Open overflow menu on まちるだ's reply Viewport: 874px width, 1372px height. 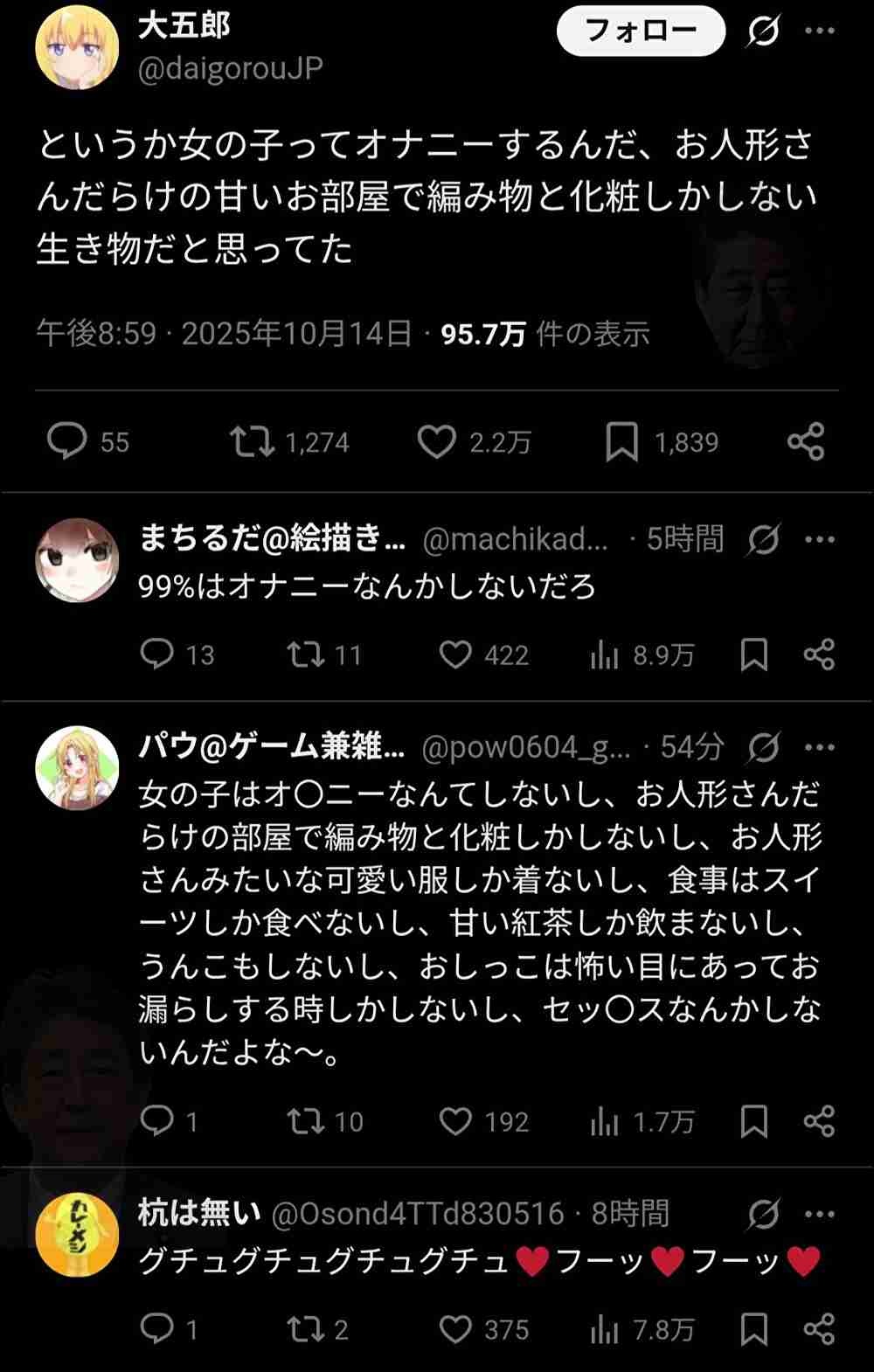pos(819,539)
